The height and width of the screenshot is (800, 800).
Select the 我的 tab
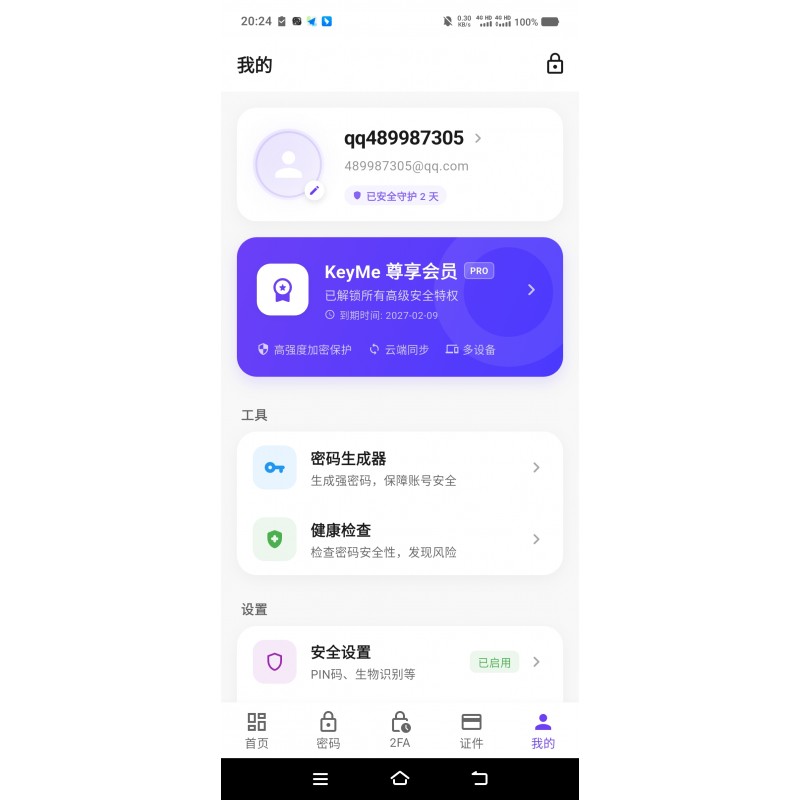[543, 731]
